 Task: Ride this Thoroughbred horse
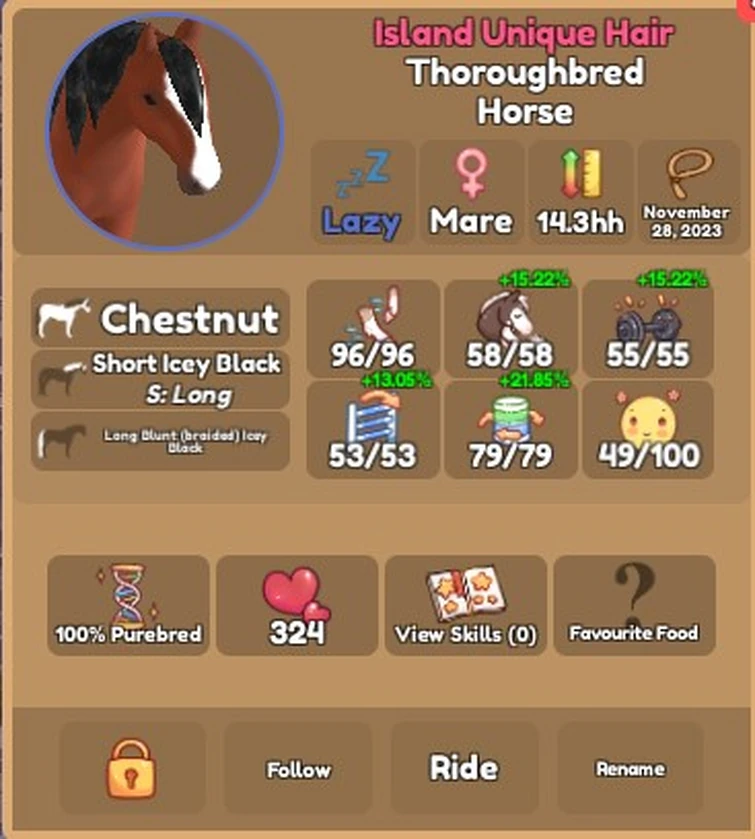click(464, 768)
